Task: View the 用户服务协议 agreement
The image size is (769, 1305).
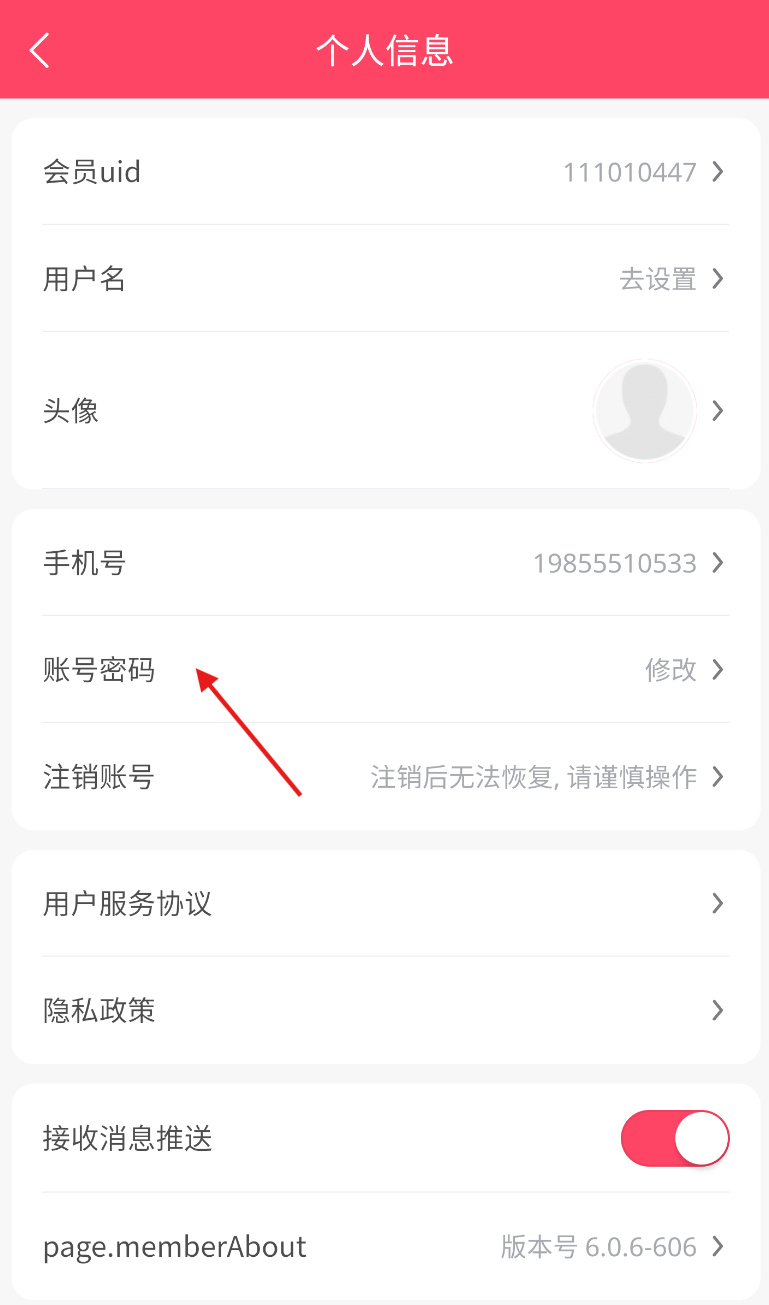Action: [x=385, y=904]
